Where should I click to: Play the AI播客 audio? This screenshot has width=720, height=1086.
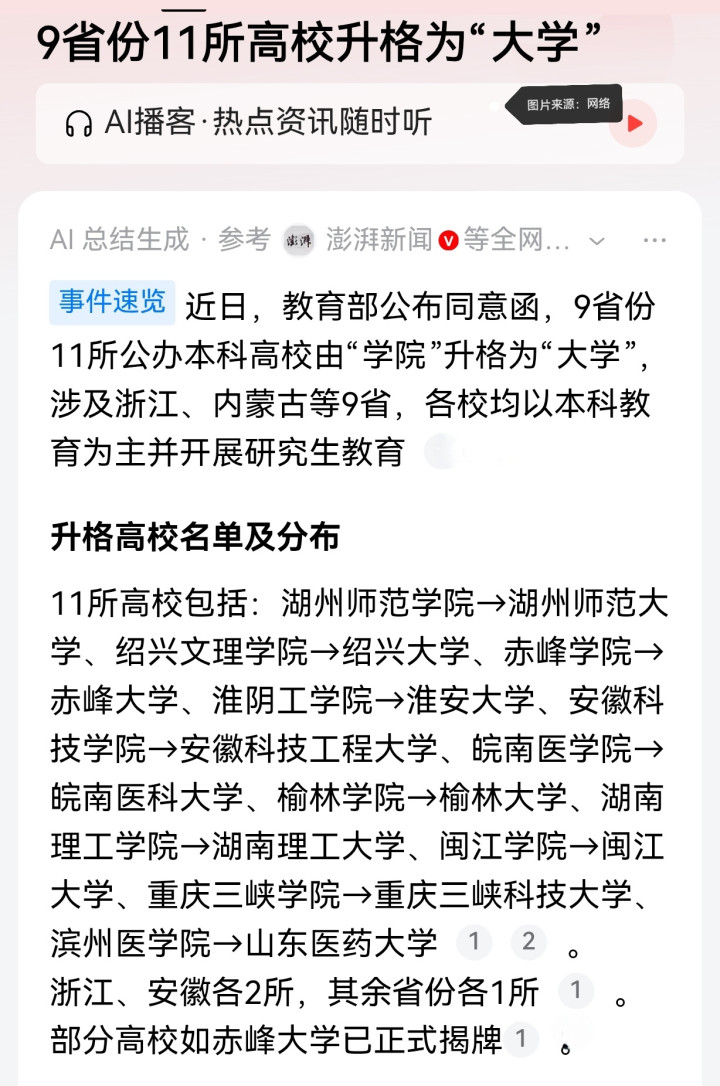coord(633,125)
